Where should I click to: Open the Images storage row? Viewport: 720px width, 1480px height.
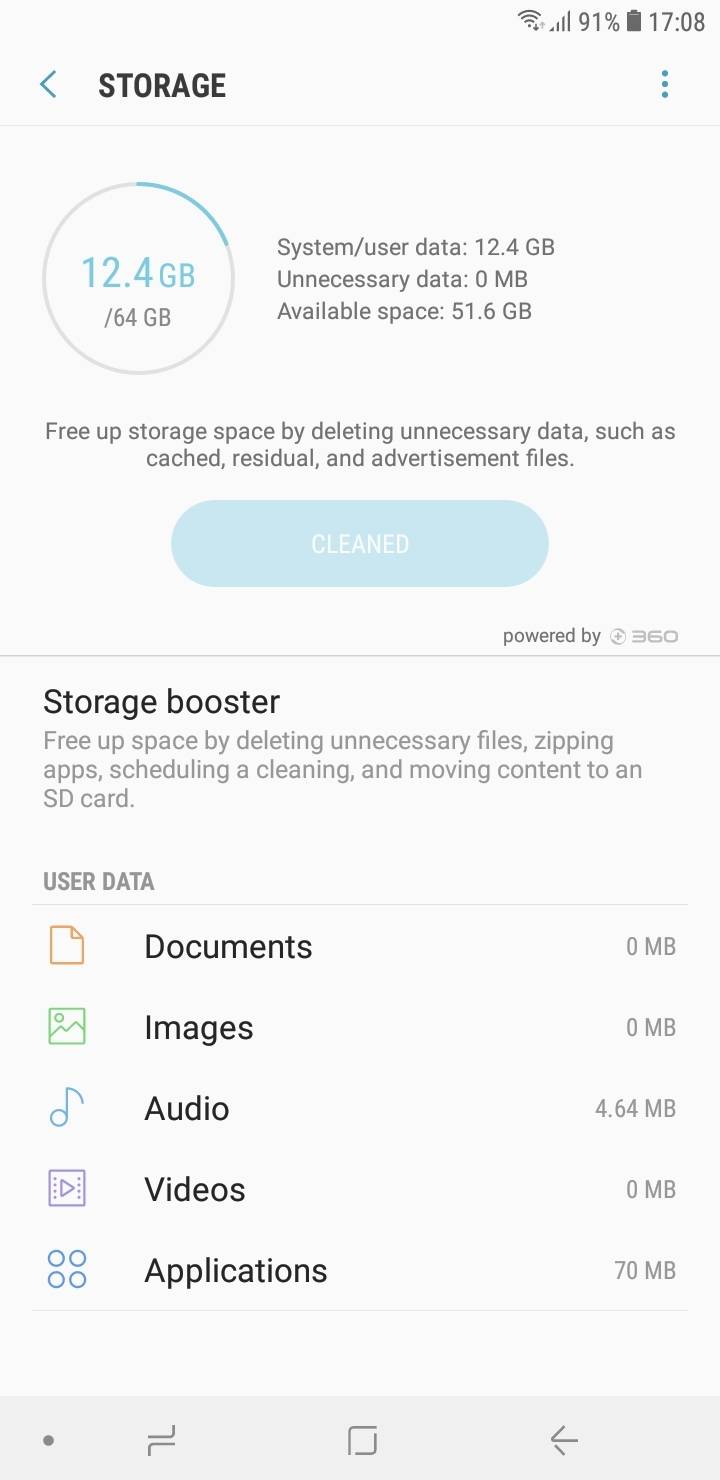(360, 1027)
